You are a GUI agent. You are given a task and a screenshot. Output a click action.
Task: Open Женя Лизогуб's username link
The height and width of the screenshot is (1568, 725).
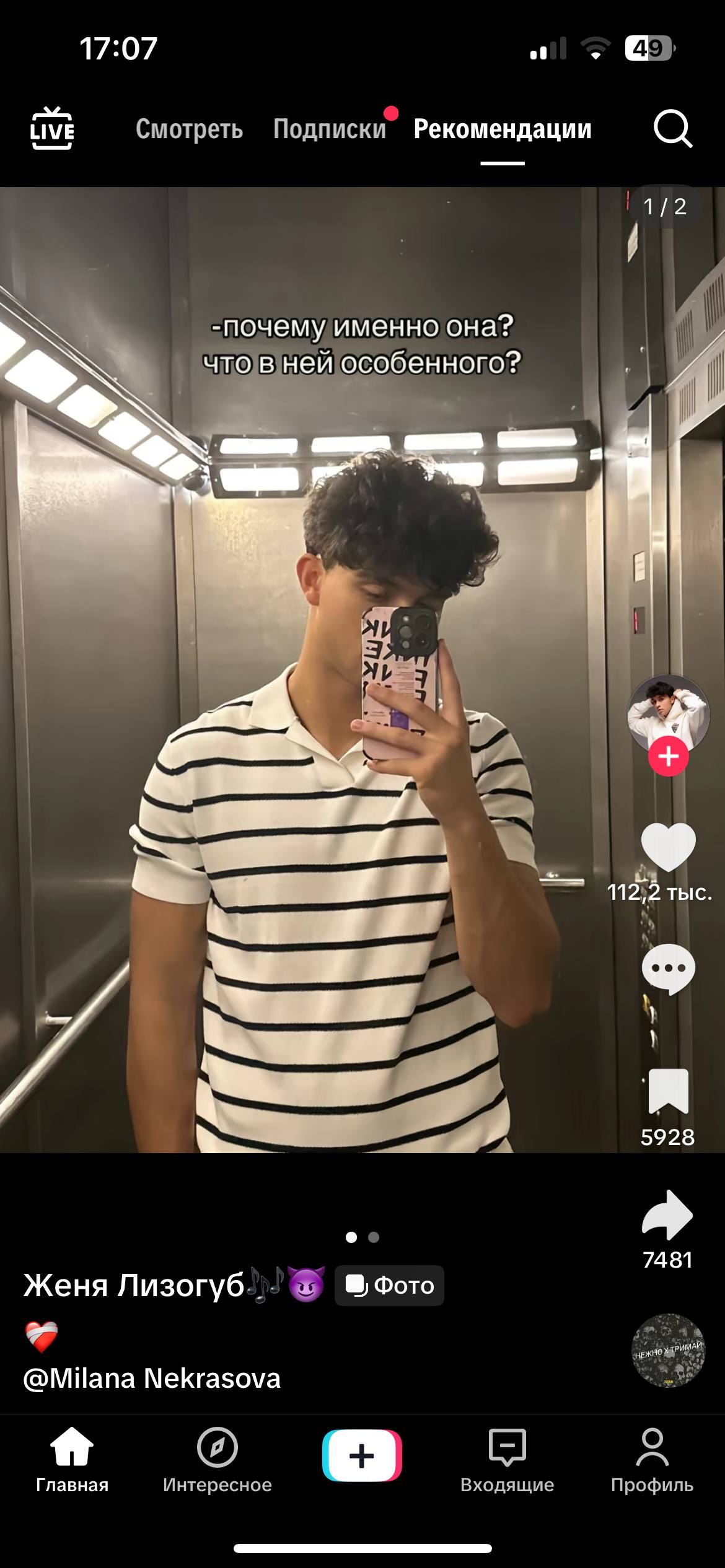click(x=134, y=1285)
